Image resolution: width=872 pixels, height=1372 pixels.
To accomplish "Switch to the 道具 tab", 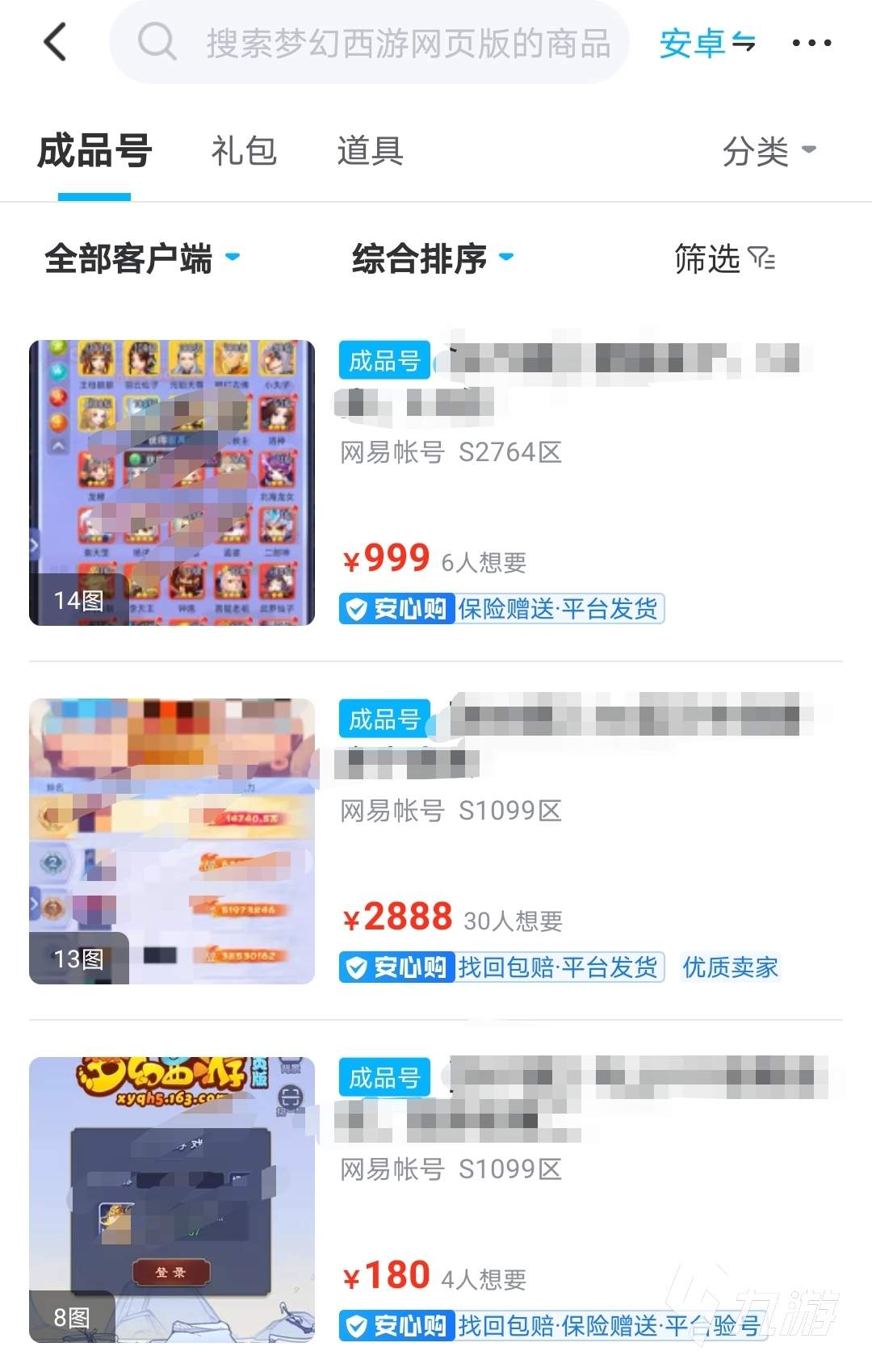I will click(370, 151).
